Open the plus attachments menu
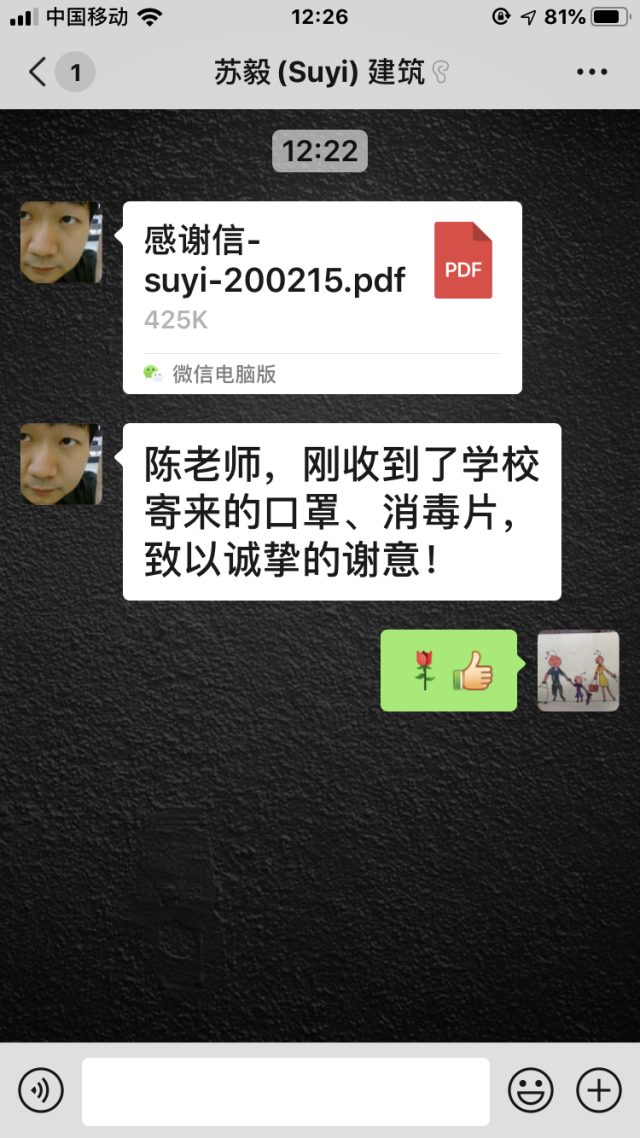The height and width of the screenshot is (1138, 640). 599,1091
